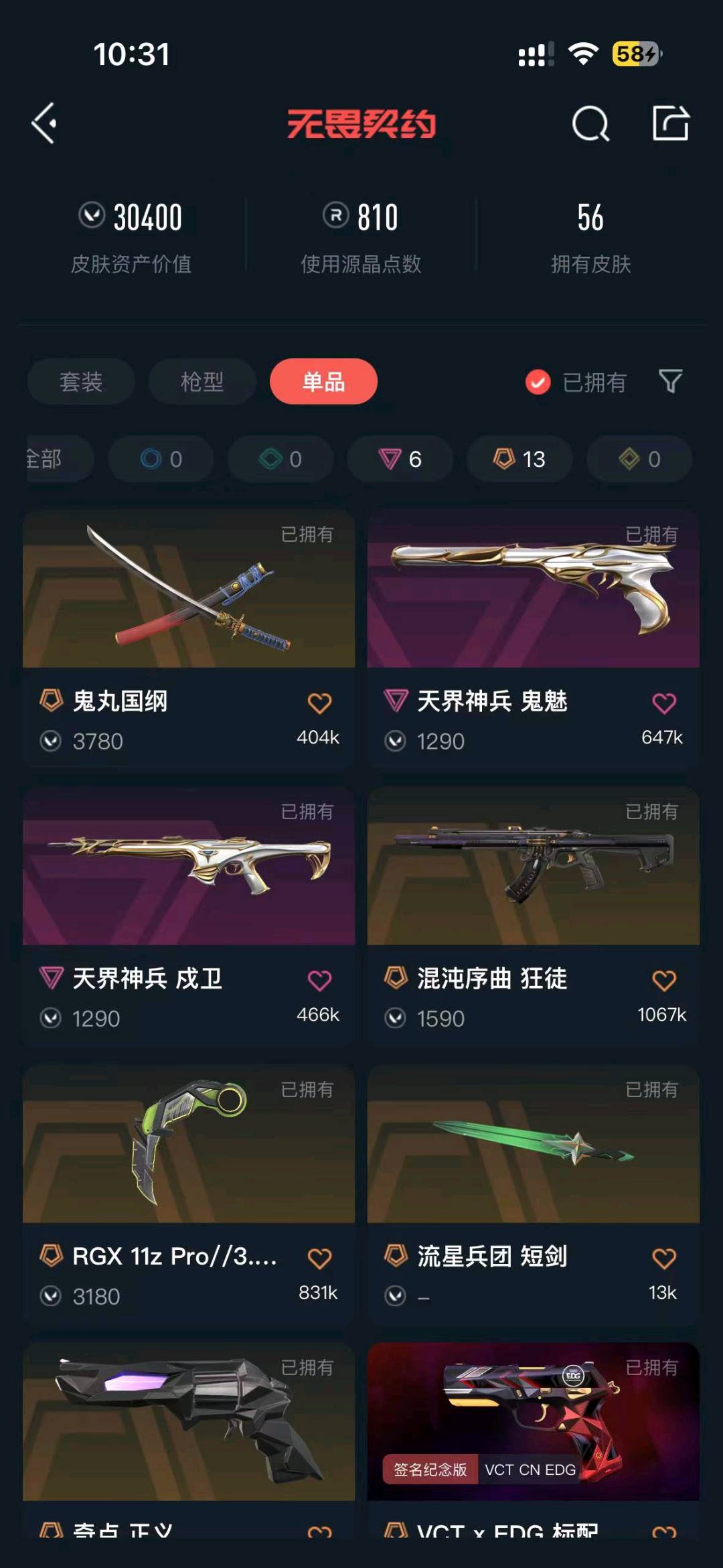Filter by the blue tier chip showing 0
Screen dimensions: 723x1568
click(161, 459)
